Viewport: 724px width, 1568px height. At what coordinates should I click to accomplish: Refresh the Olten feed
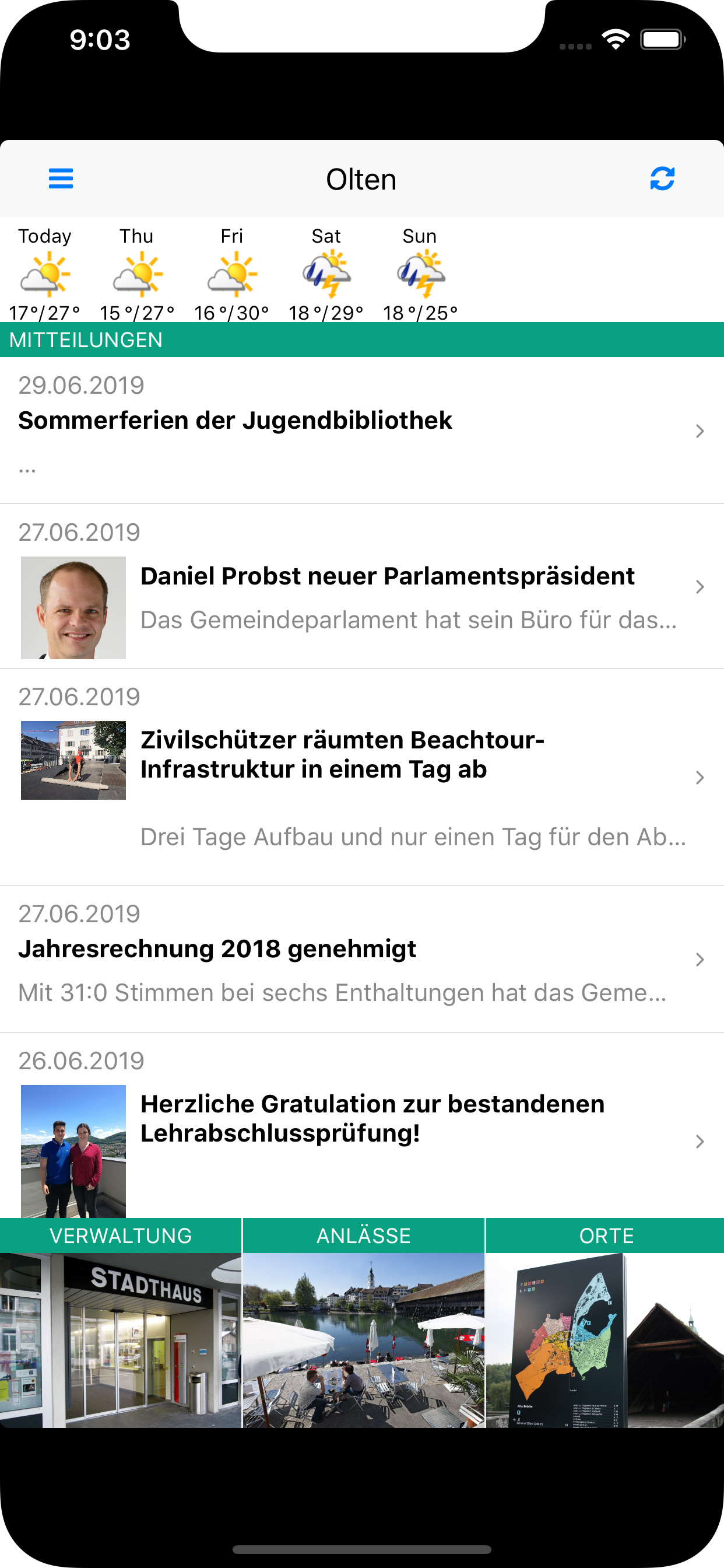(x=662, y=179)
